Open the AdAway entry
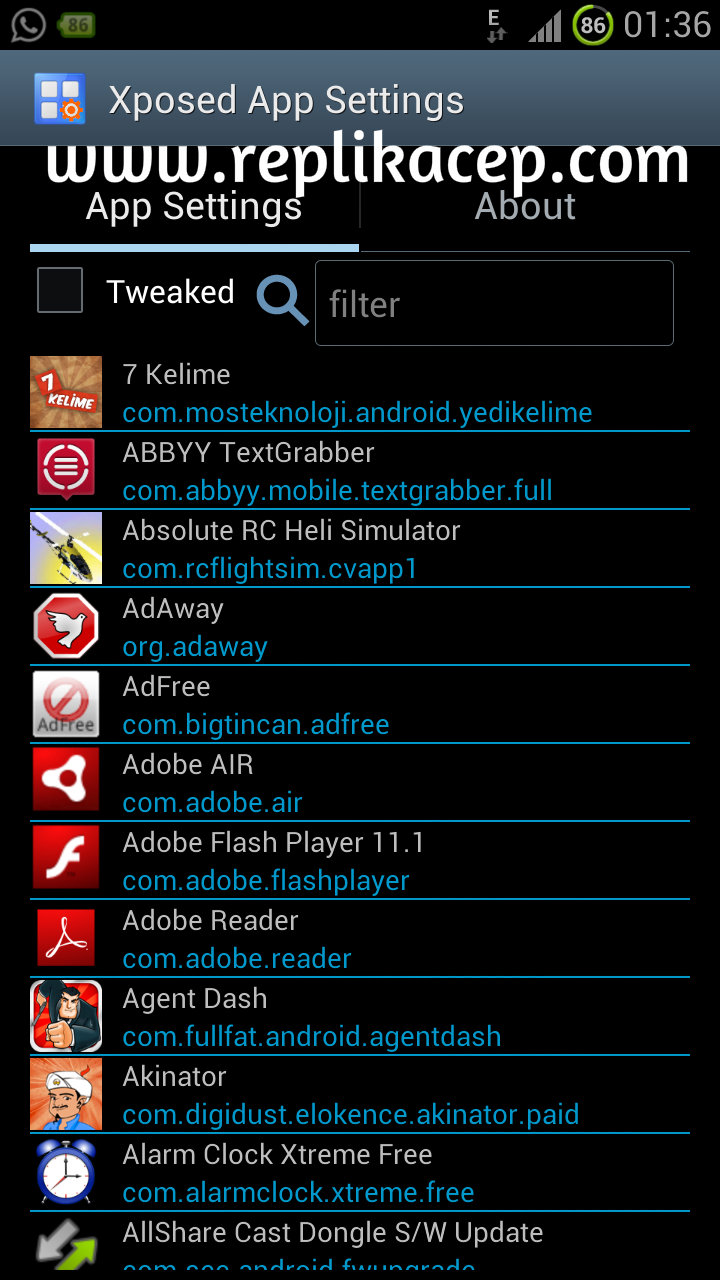 tap(358, 627)
